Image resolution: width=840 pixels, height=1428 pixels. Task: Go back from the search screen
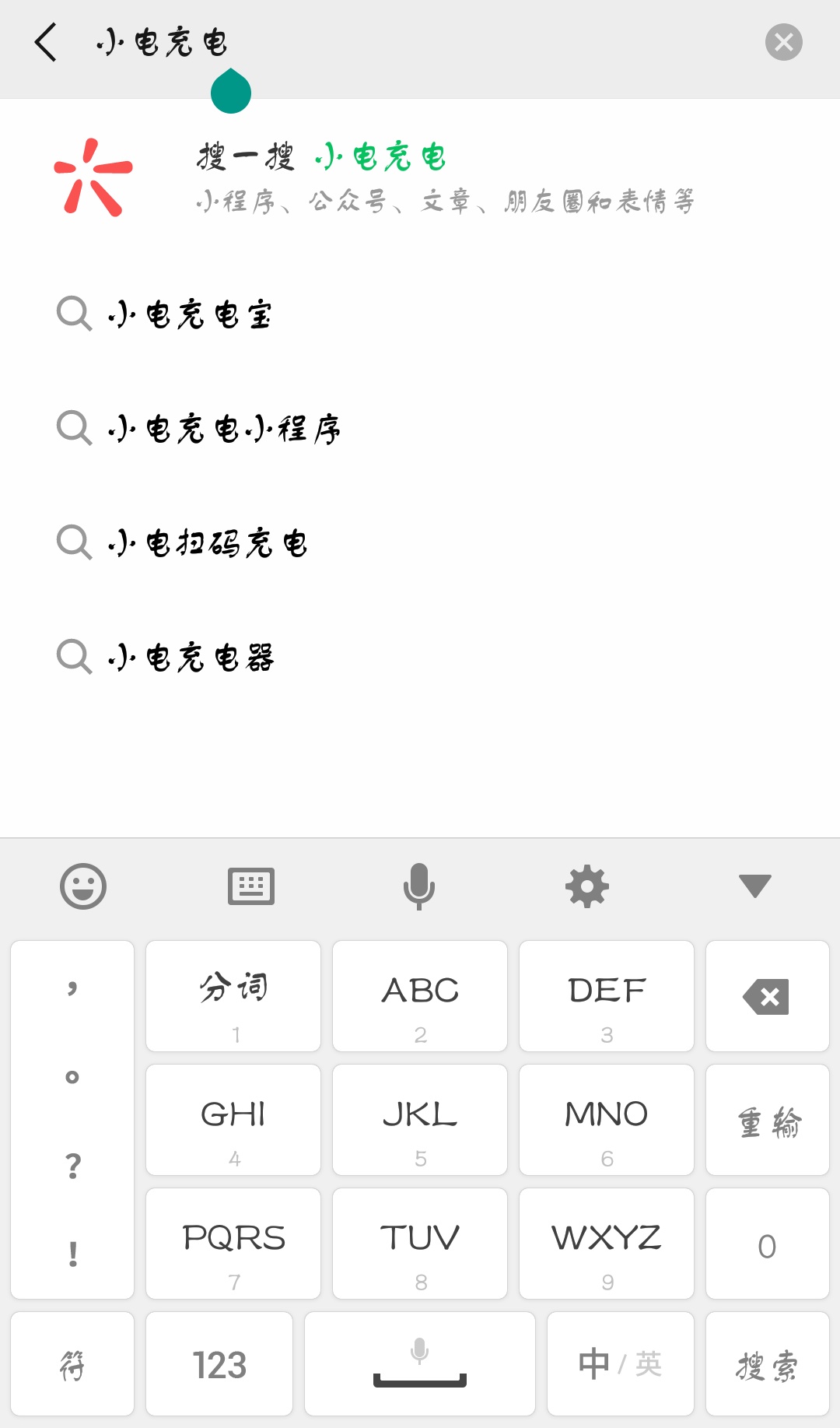click(x=46, y=42)
